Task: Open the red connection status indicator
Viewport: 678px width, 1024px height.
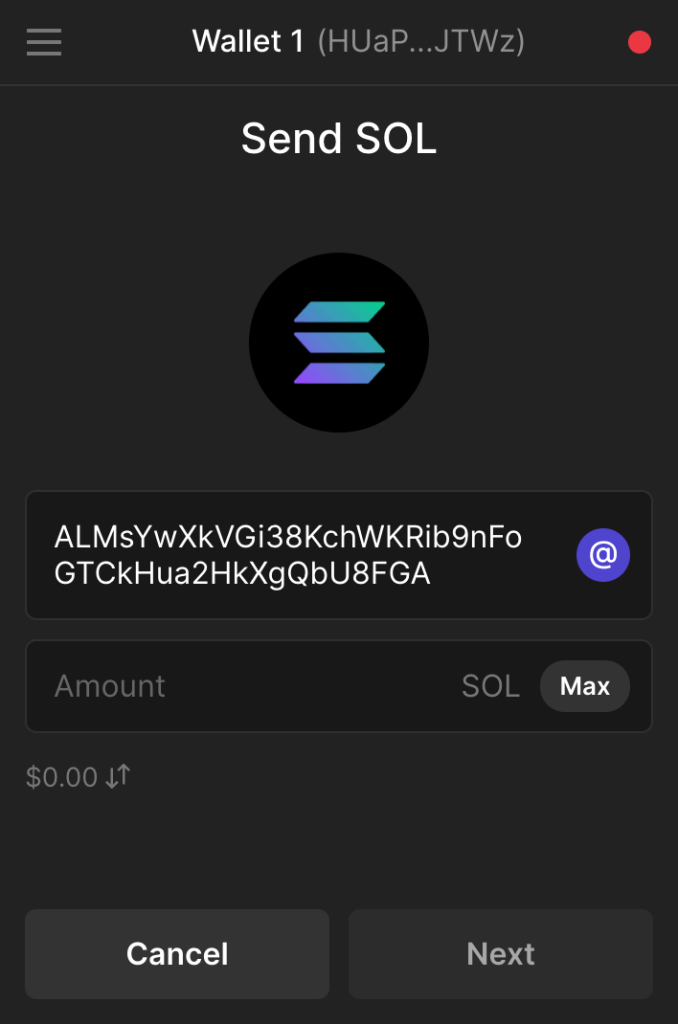Action: coord(639,42)
